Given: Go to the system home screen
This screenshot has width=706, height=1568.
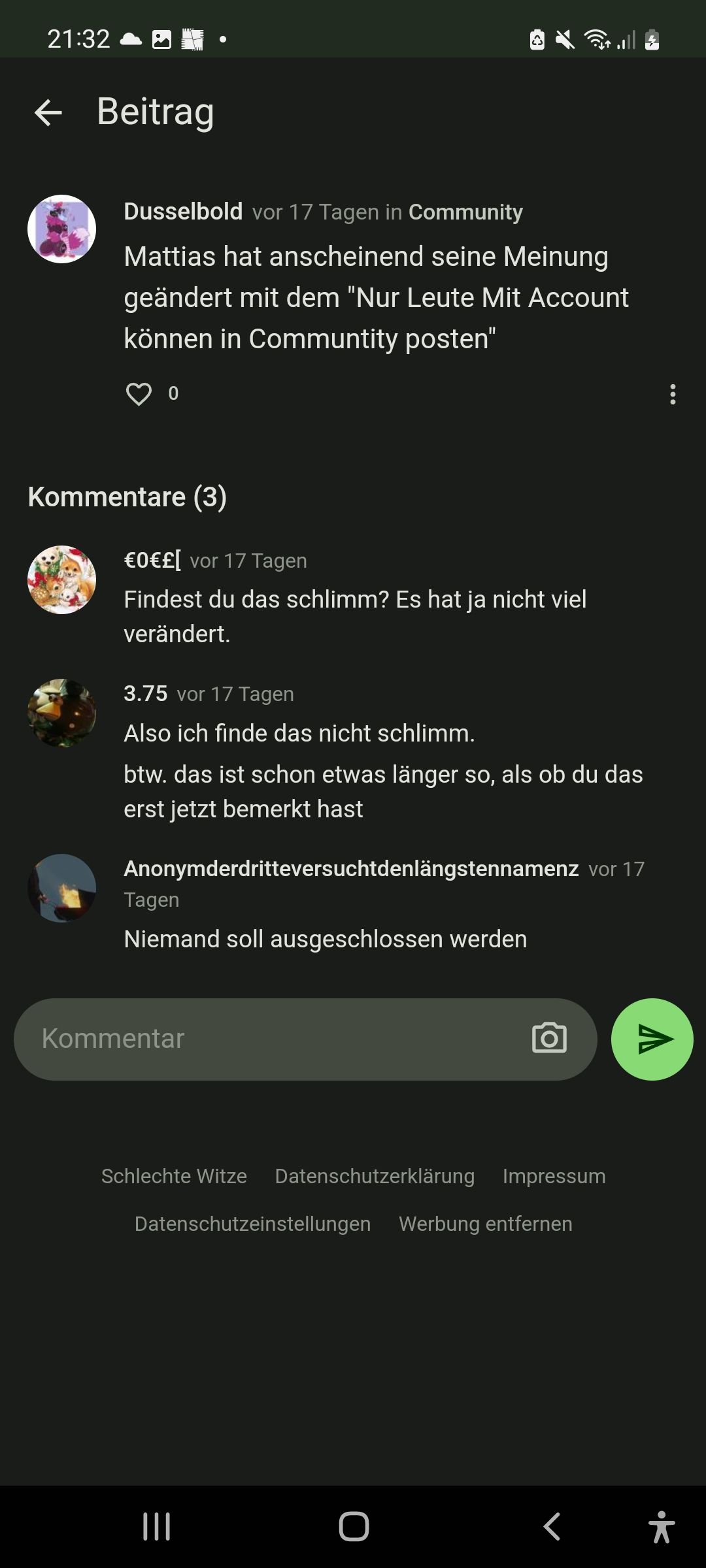Looking at the screenshot, I should click(x=354, y=1527).
